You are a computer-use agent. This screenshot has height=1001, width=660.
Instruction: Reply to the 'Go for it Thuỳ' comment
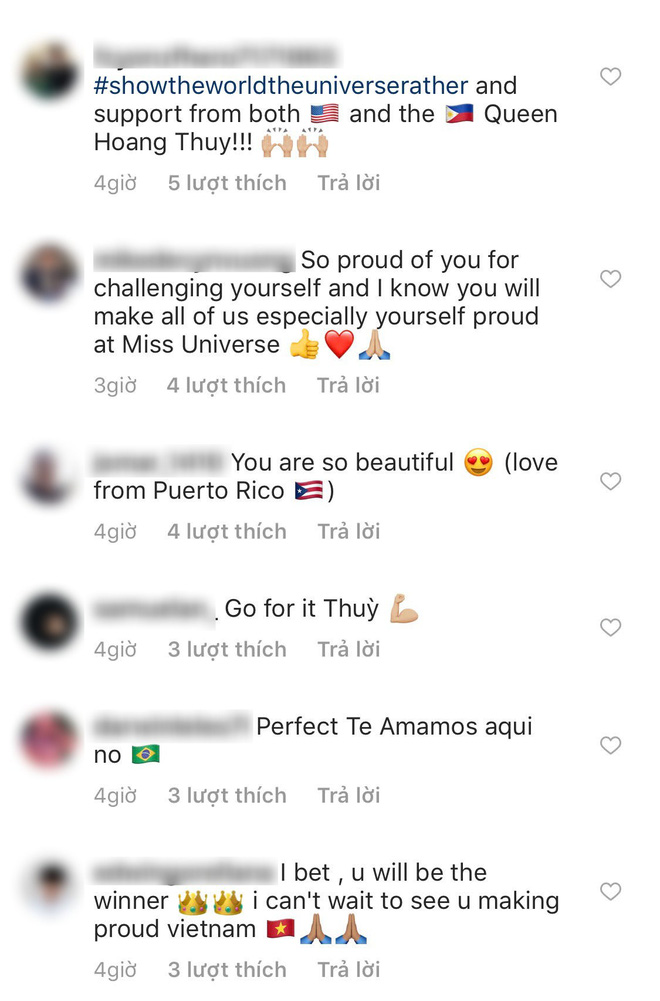[x=348, y=649]
